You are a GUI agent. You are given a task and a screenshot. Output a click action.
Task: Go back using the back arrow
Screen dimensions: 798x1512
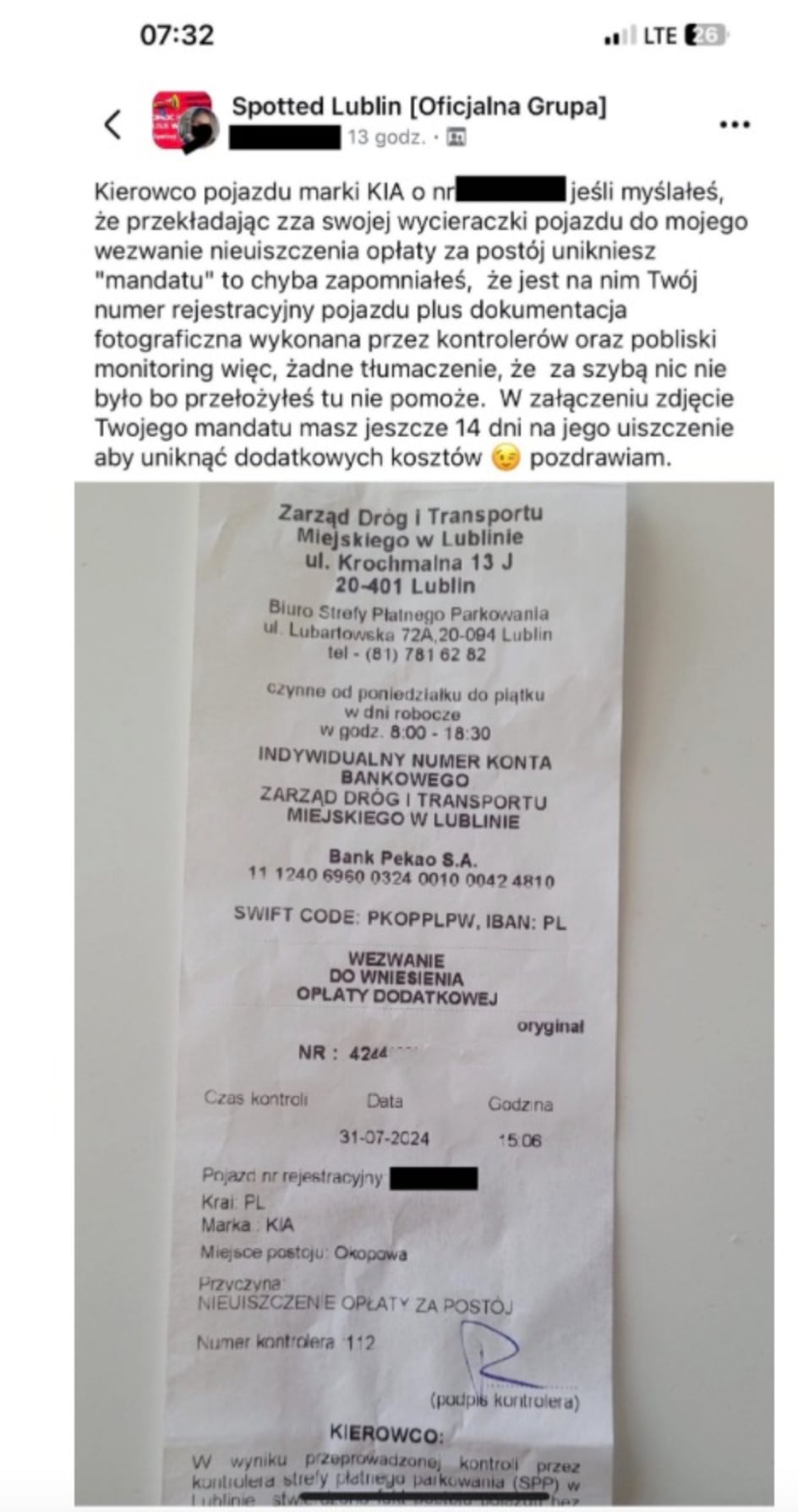113,124
